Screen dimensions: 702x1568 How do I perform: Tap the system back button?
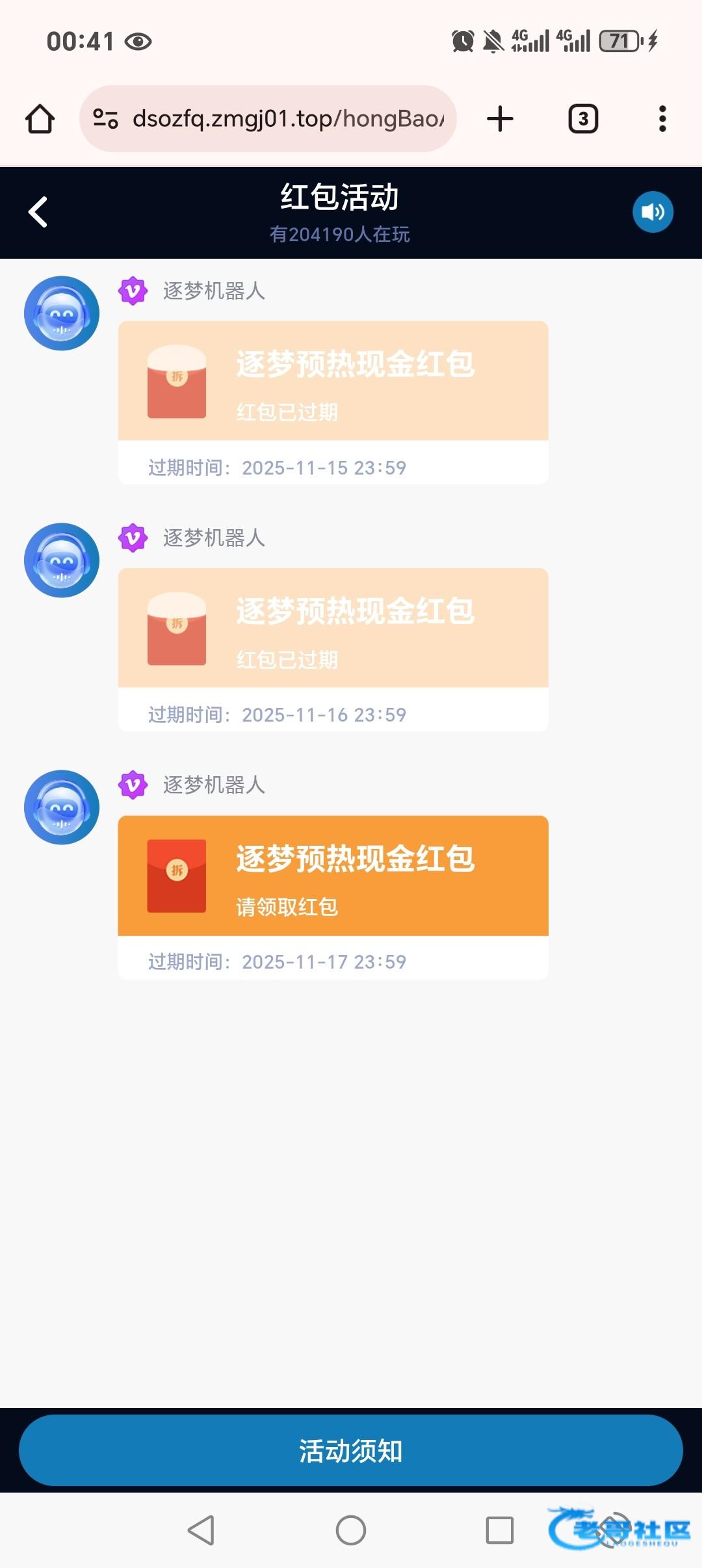tap(201, 1530)
